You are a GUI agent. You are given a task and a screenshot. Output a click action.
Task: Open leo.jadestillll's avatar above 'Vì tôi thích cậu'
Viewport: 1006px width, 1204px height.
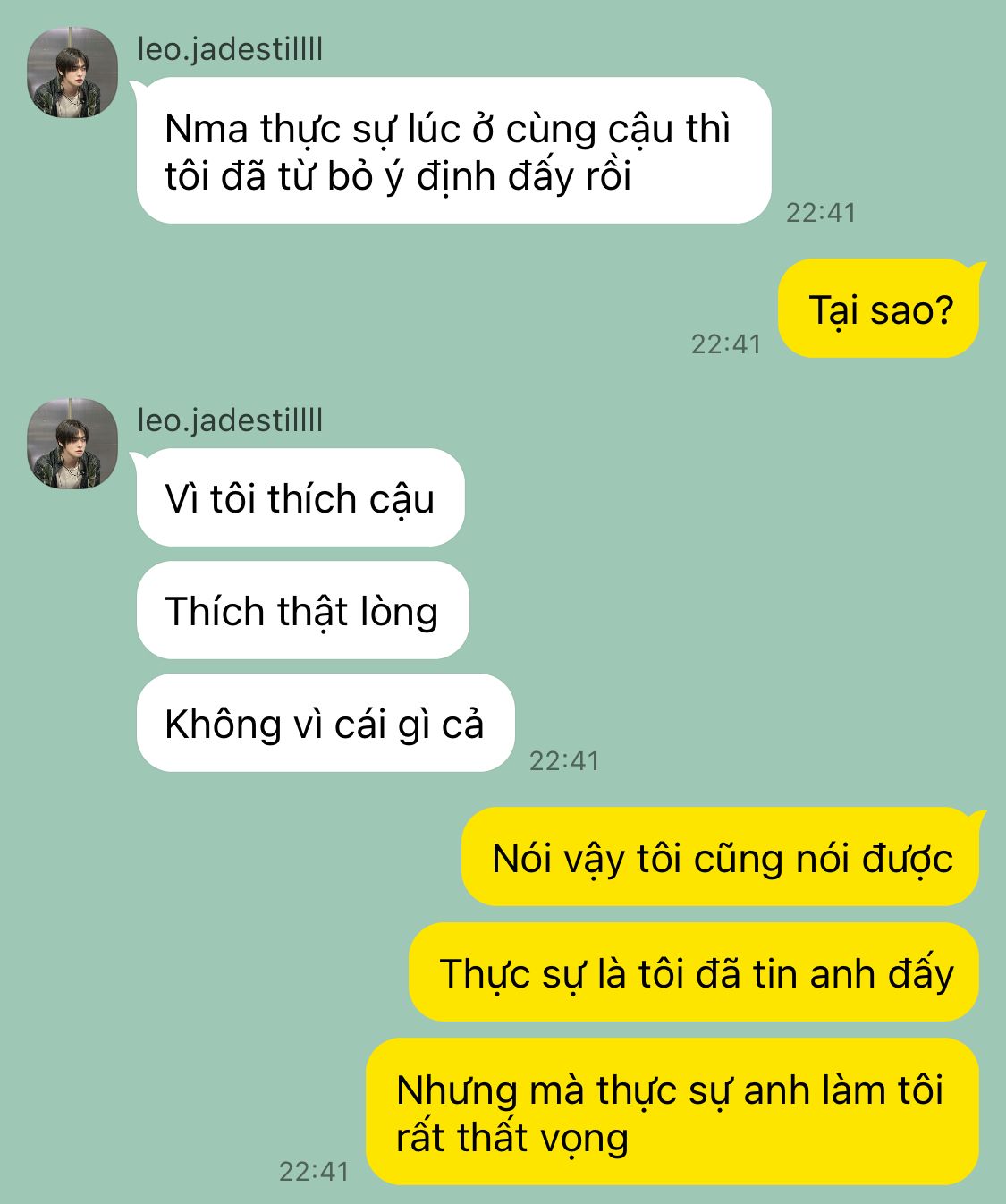tap(72, 444)
